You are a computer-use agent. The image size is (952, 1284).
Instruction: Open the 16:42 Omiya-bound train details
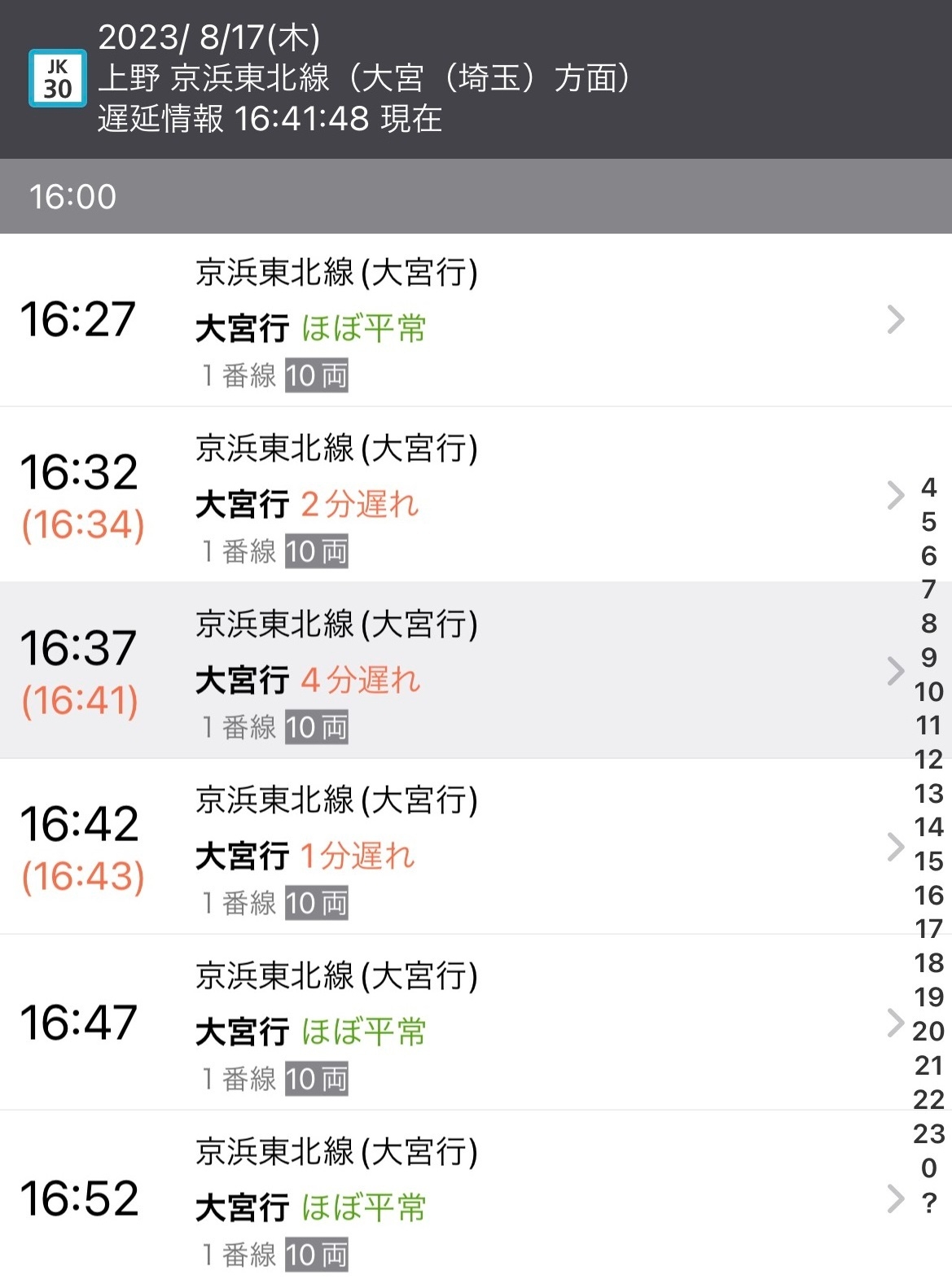[x=893, y=847]
